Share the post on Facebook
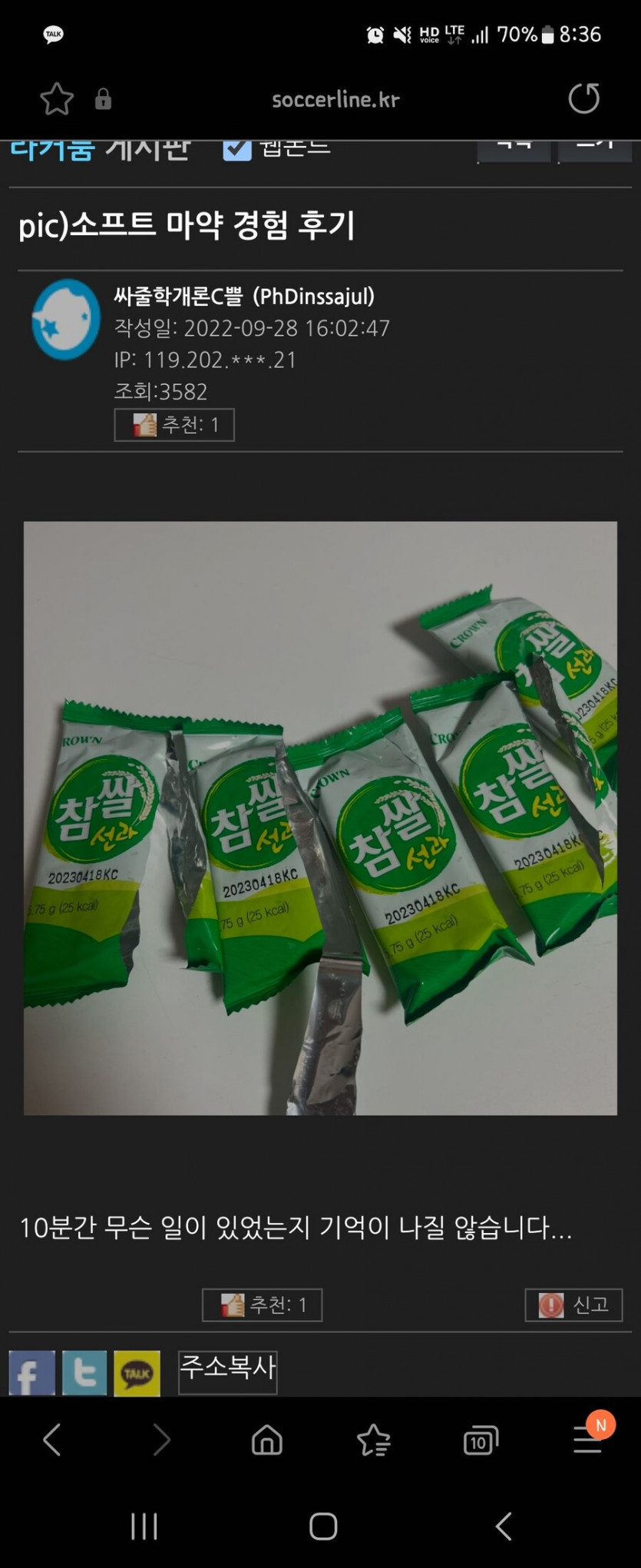 [x=31, y=1373]
